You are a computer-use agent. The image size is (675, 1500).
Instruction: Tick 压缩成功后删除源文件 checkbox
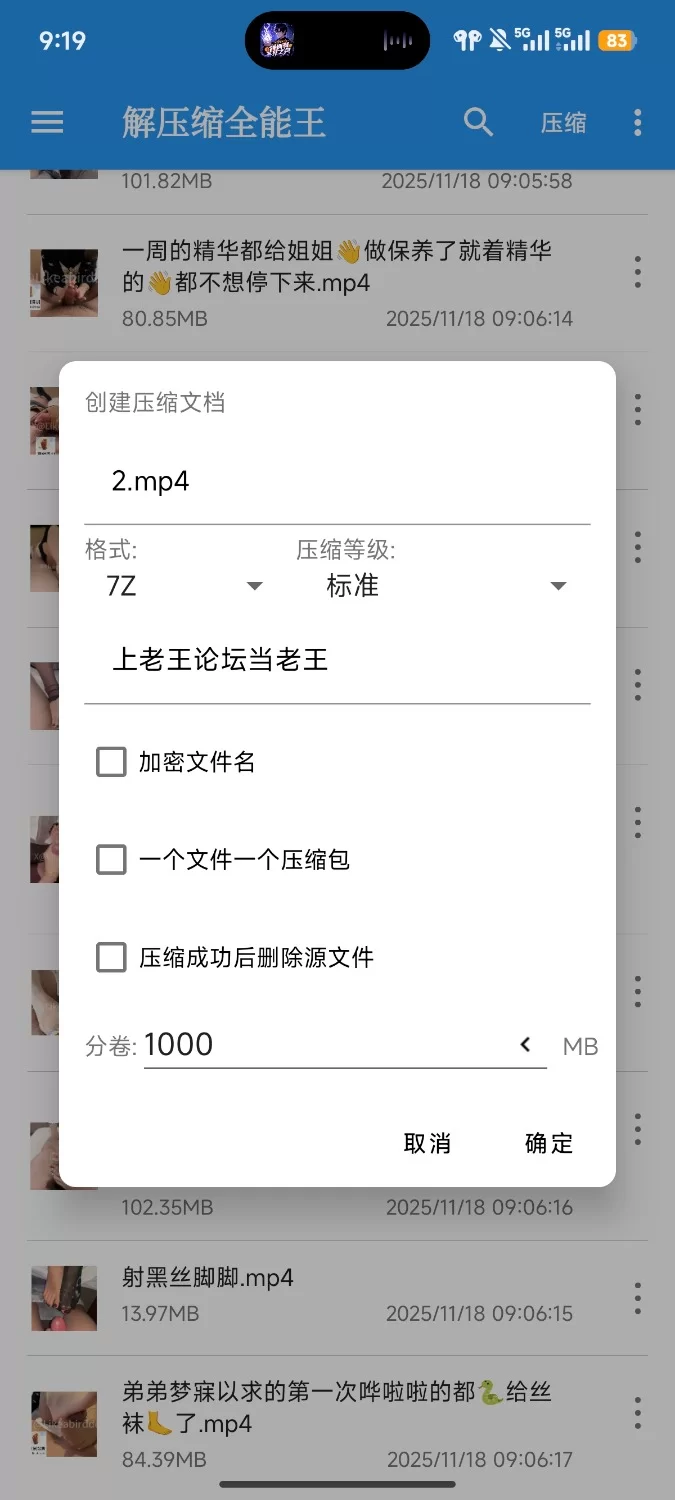[x=111, y=958]
